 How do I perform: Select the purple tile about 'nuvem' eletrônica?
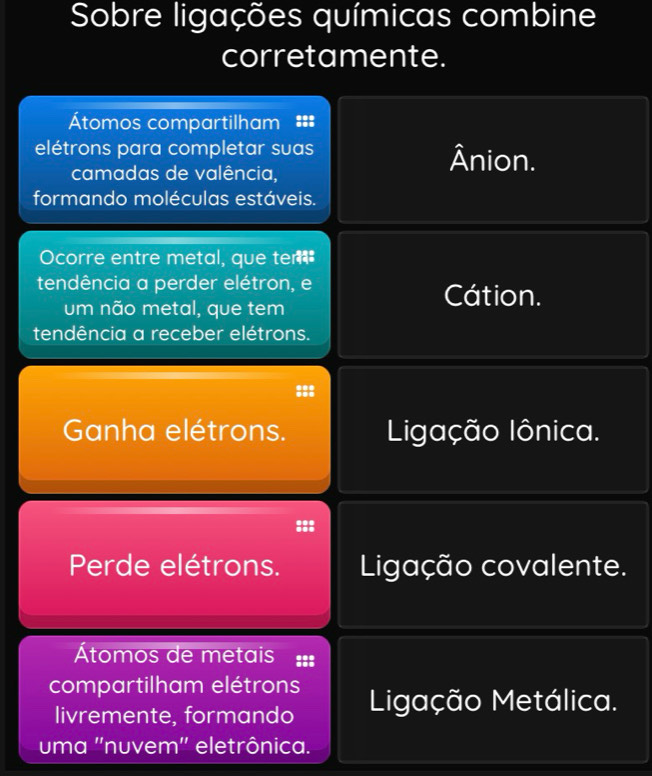click(x=174, y=699)
